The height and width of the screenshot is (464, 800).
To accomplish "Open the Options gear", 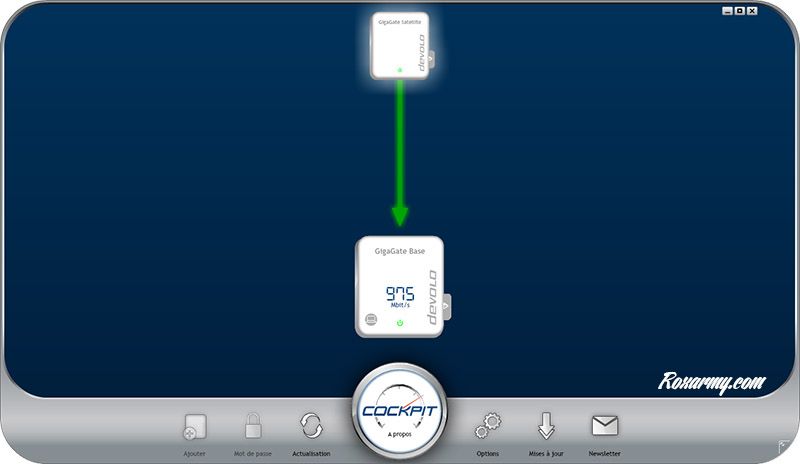I will [487, 427].
